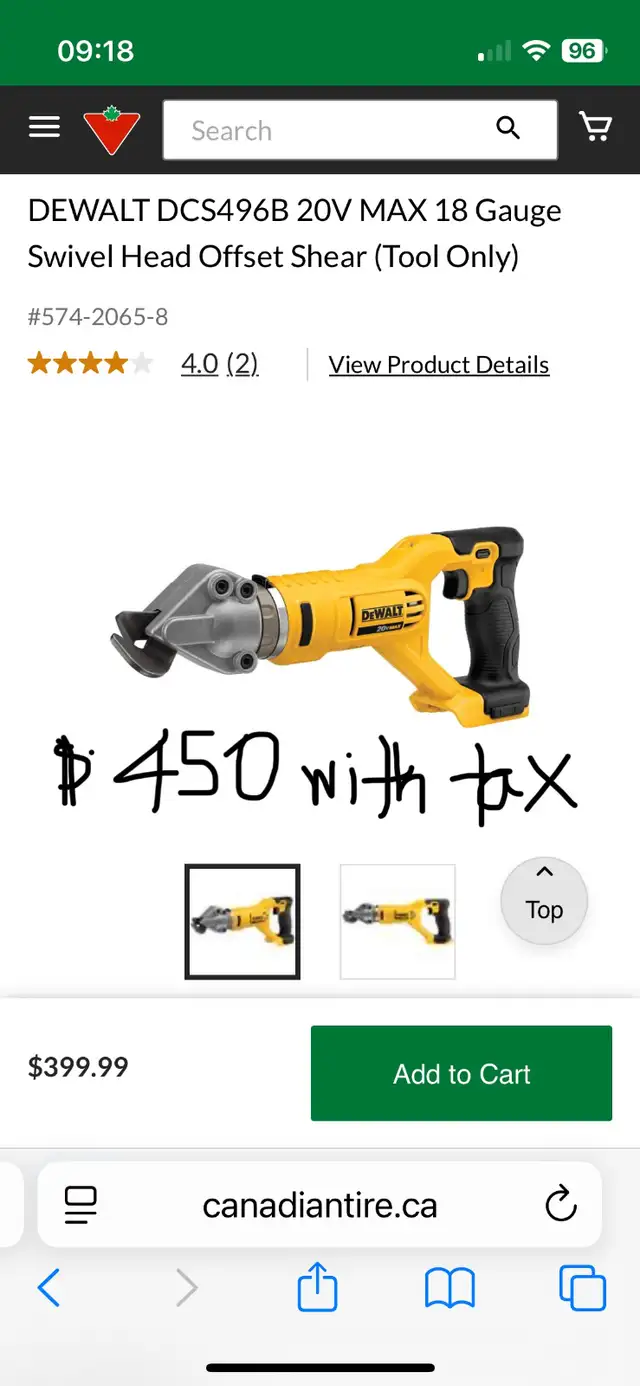This screenshot has width=640, height=1386.
Task: Go to the Canadian Tire home logo
Action: [111, 130]
